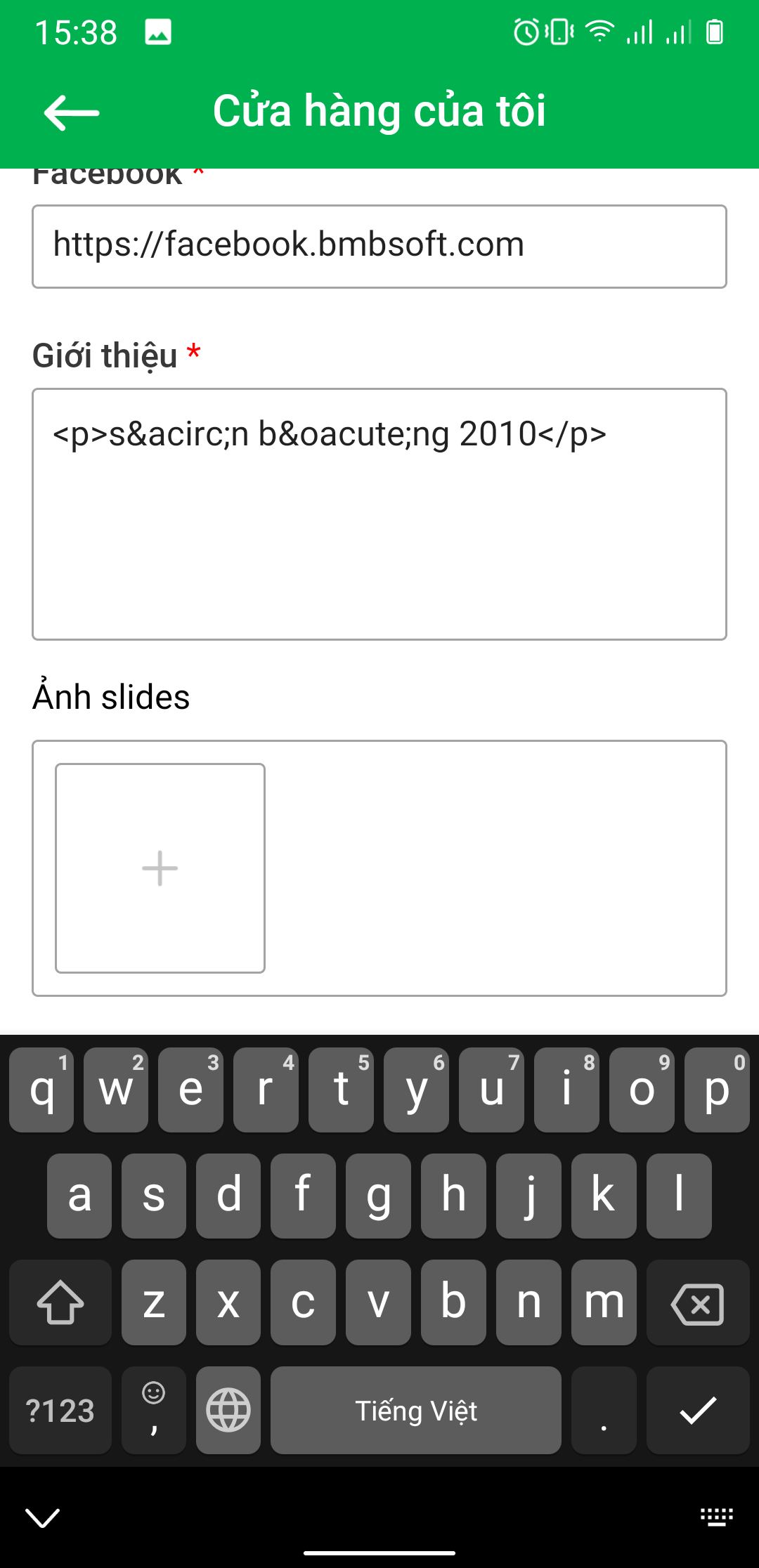This screenshot has width=759, height=1568.
Task: Tap the backspace key on keyboard
Action: click(697, 1304)
